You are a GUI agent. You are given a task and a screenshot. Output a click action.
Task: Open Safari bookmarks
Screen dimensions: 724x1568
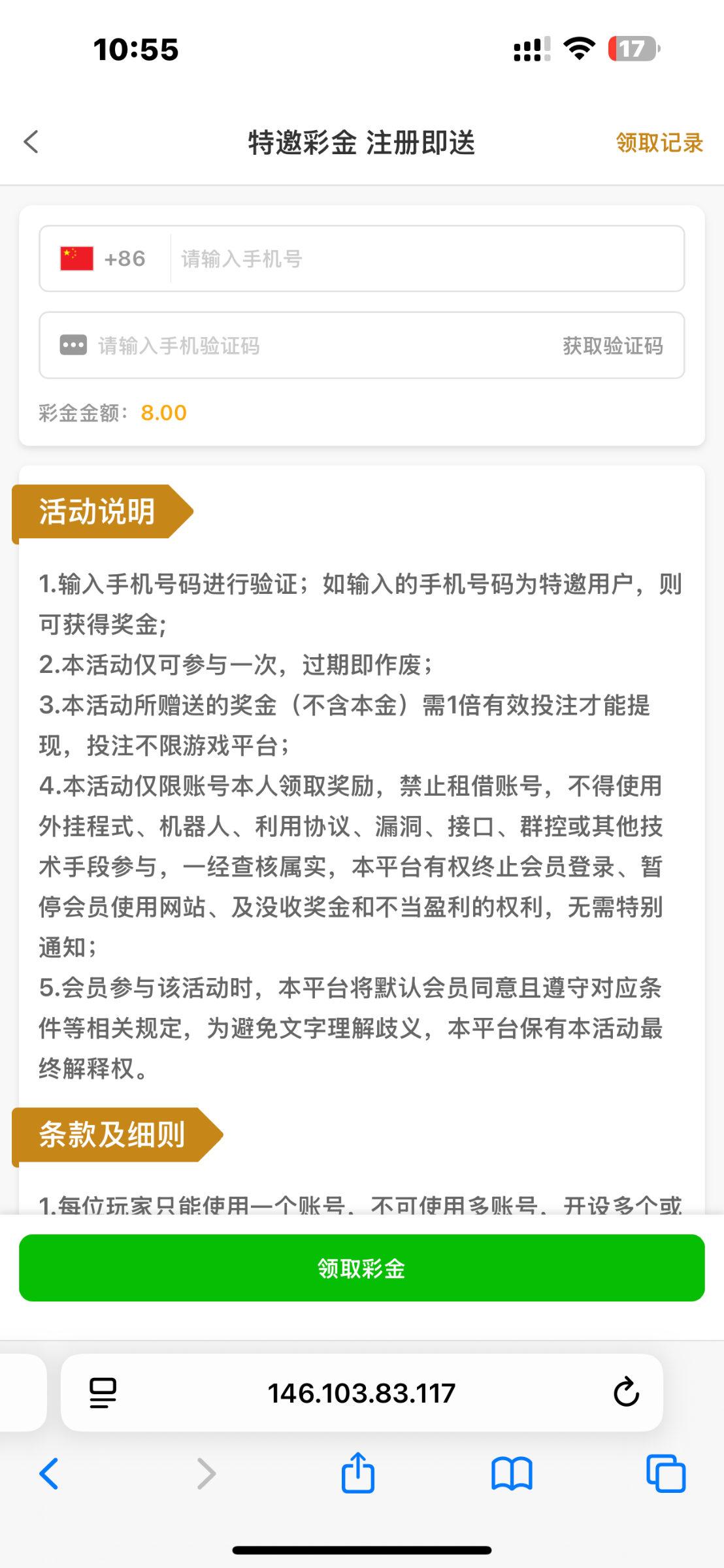[512, 1474]
